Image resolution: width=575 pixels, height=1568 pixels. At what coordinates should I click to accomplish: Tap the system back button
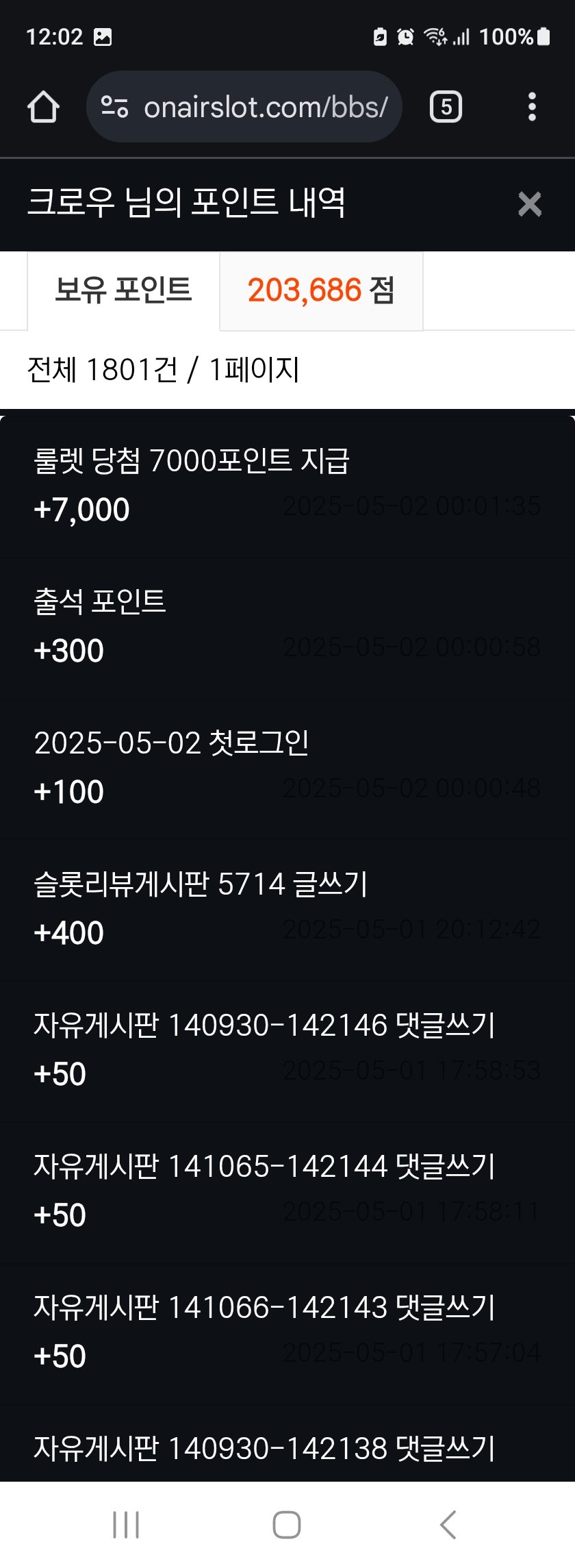(x=448, y=1524)
